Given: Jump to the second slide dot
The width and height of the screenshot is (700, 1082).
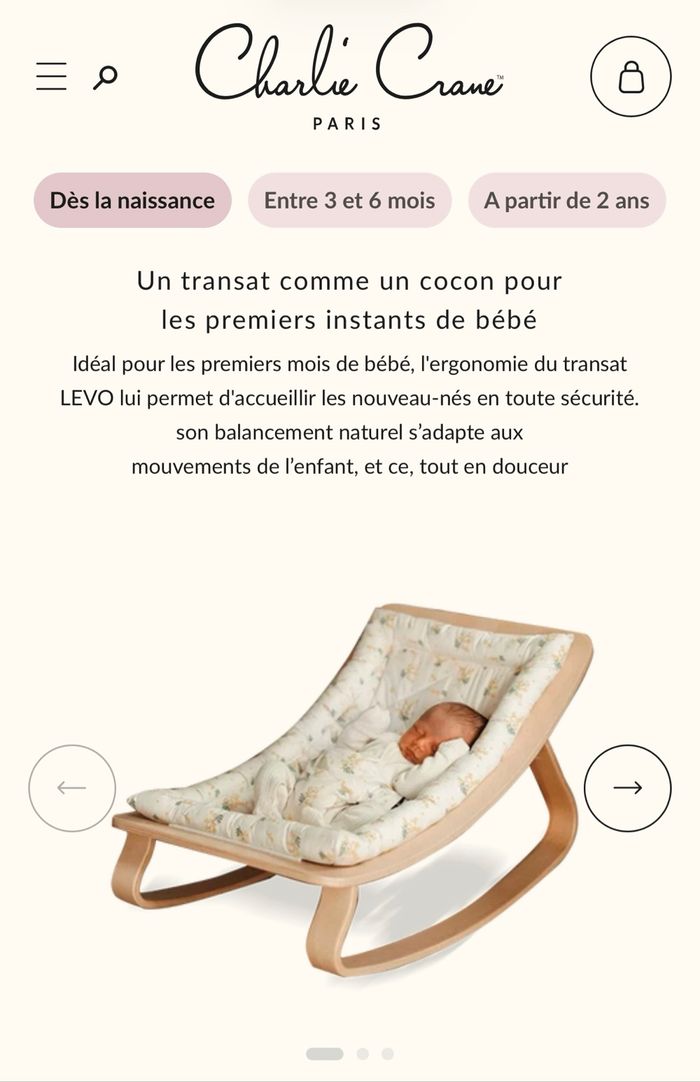Looking at the screenshot, I should click(362, 1054).
